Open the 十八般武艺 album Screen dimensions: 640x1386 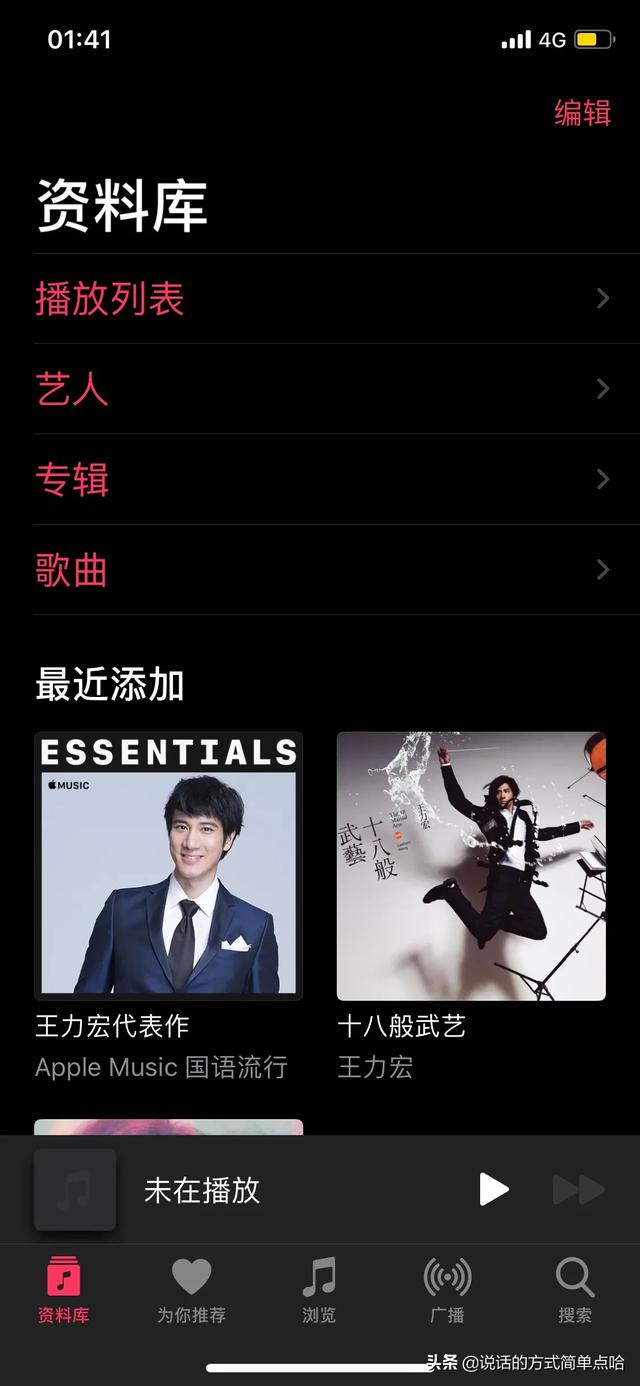pyautogui.click(x=471, y=866)
